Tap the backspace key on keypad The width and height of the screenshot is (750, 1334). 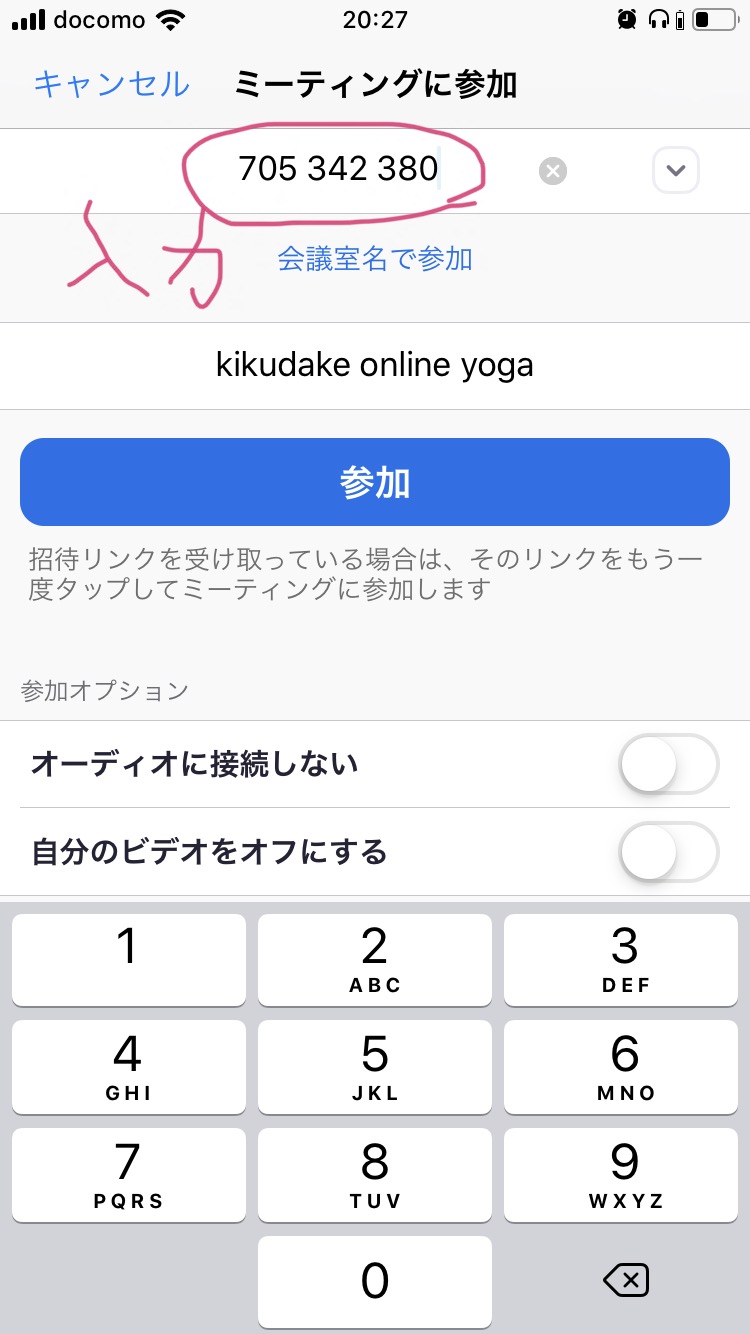pos(626,1280)
